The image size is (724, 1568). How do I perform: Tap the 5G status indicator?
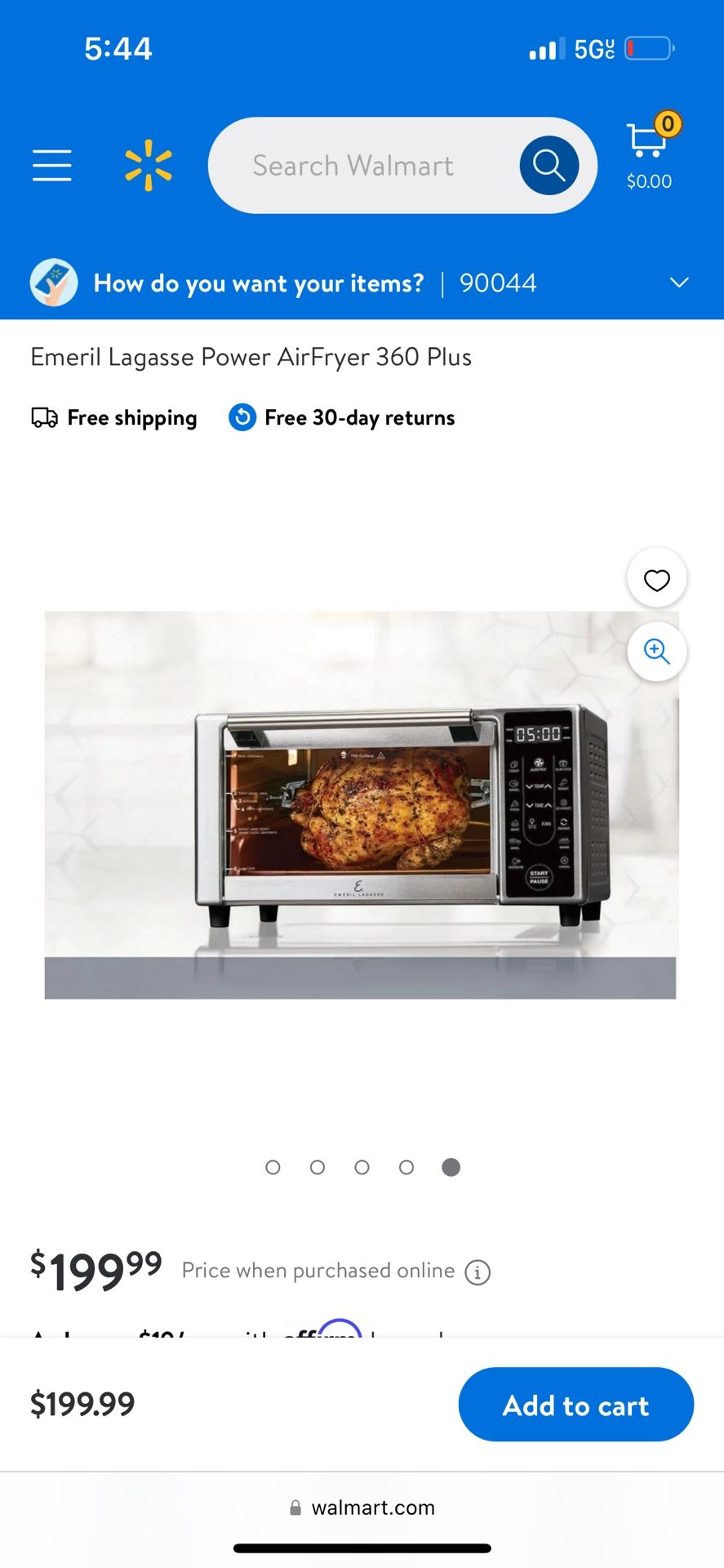(x=595, y=47)
